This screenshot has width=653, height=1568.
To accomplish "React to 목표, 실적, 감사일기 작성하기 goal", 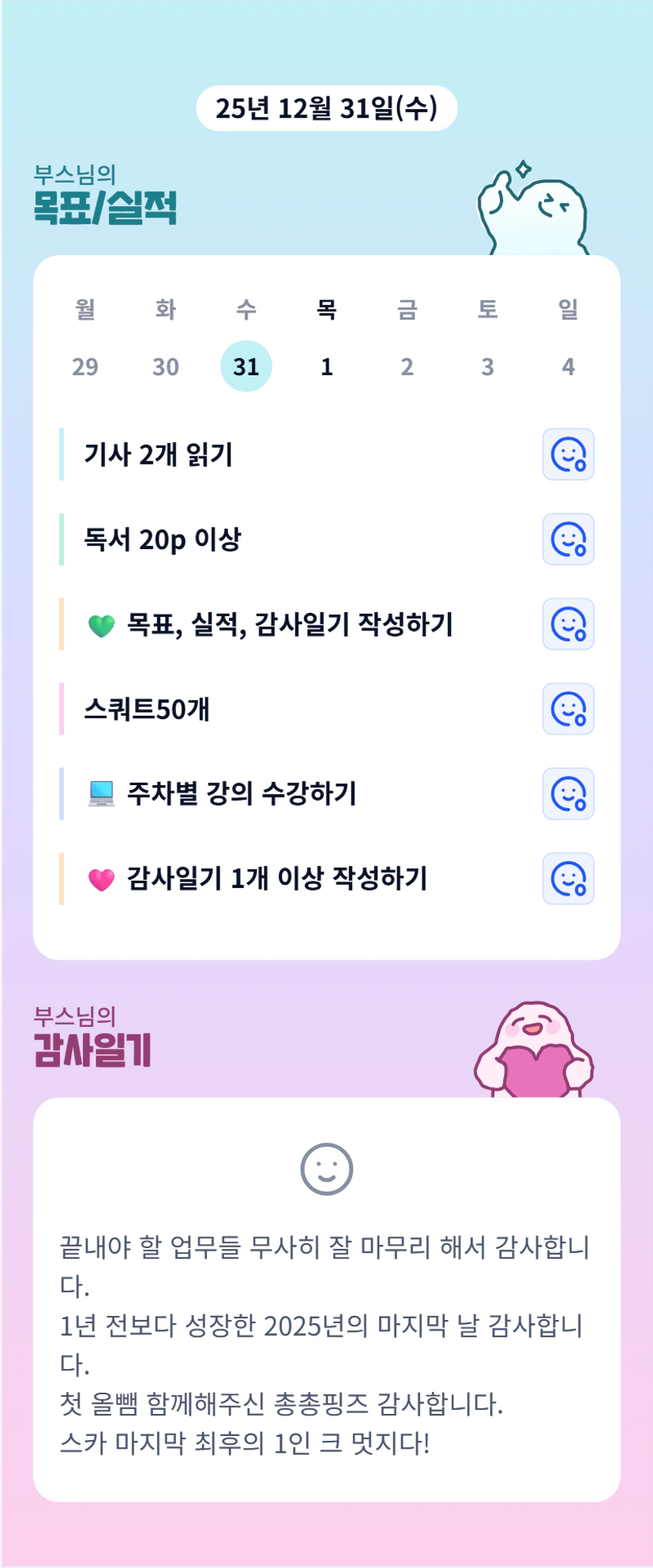I will 568,624.
